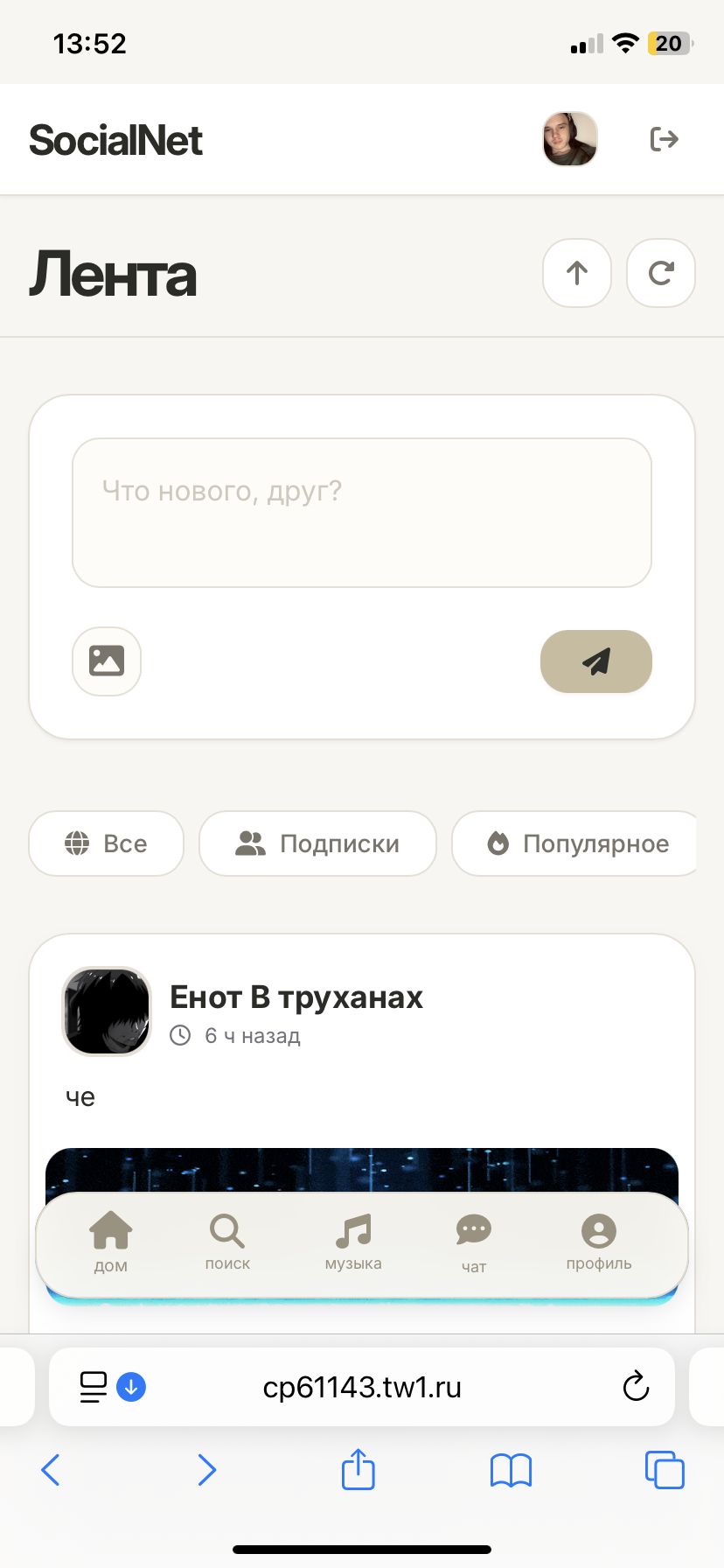Go to the "профиль" tab
The image size is (724, 1568).
click(599, 1241)
